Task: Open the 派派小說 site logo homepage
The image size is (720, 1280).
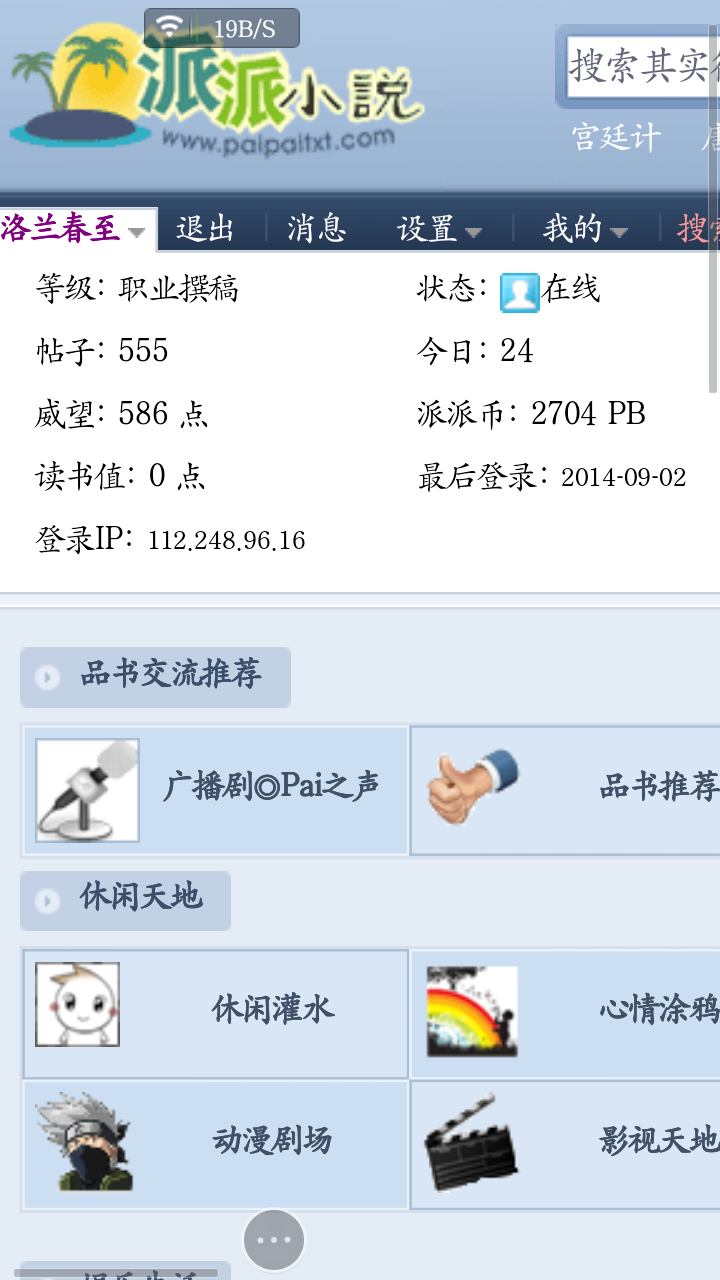Action: [216, 90]
